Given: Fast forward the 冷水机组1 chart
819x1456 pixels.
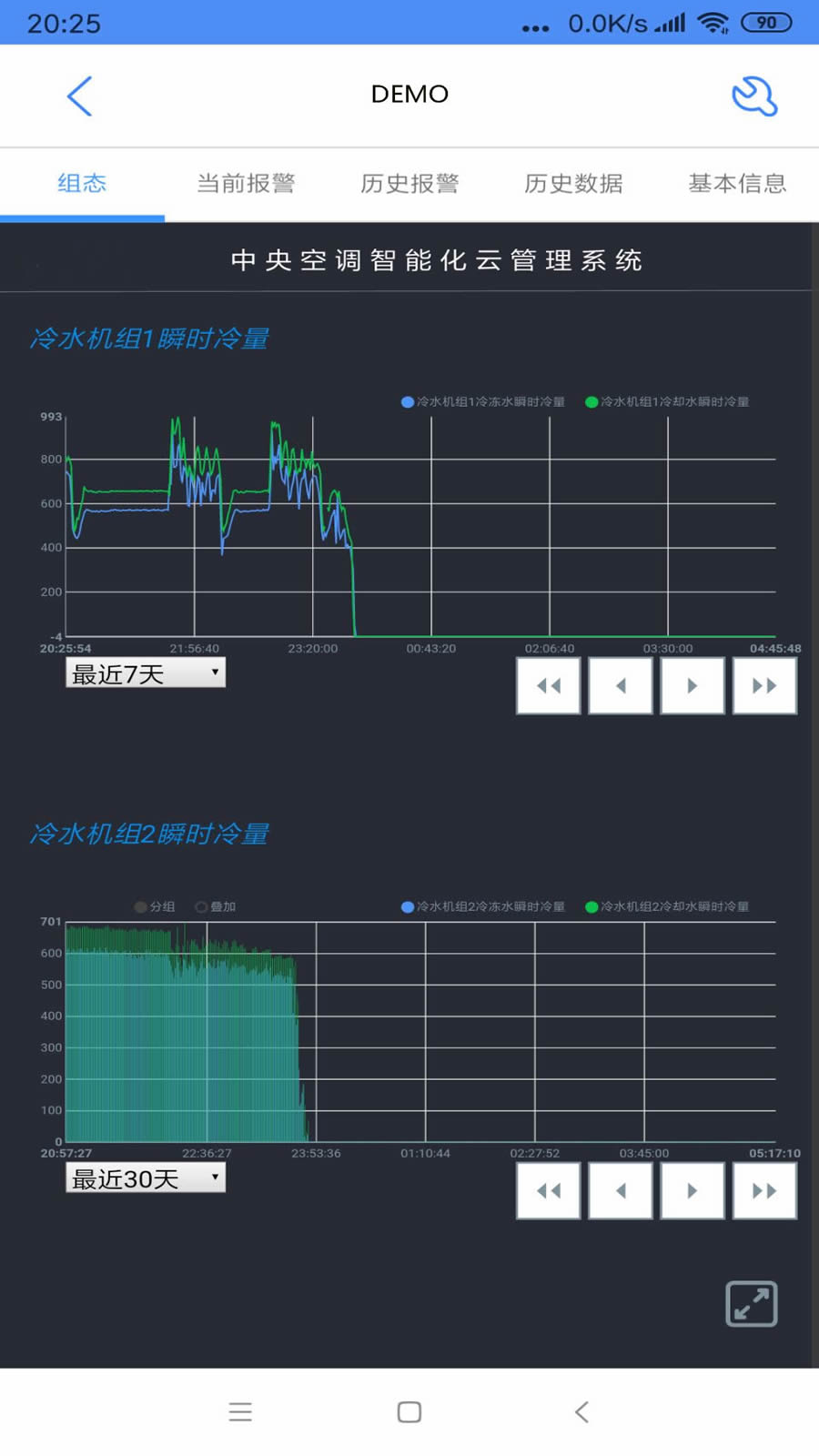Looking at the screenshot, I should [764, 685].
